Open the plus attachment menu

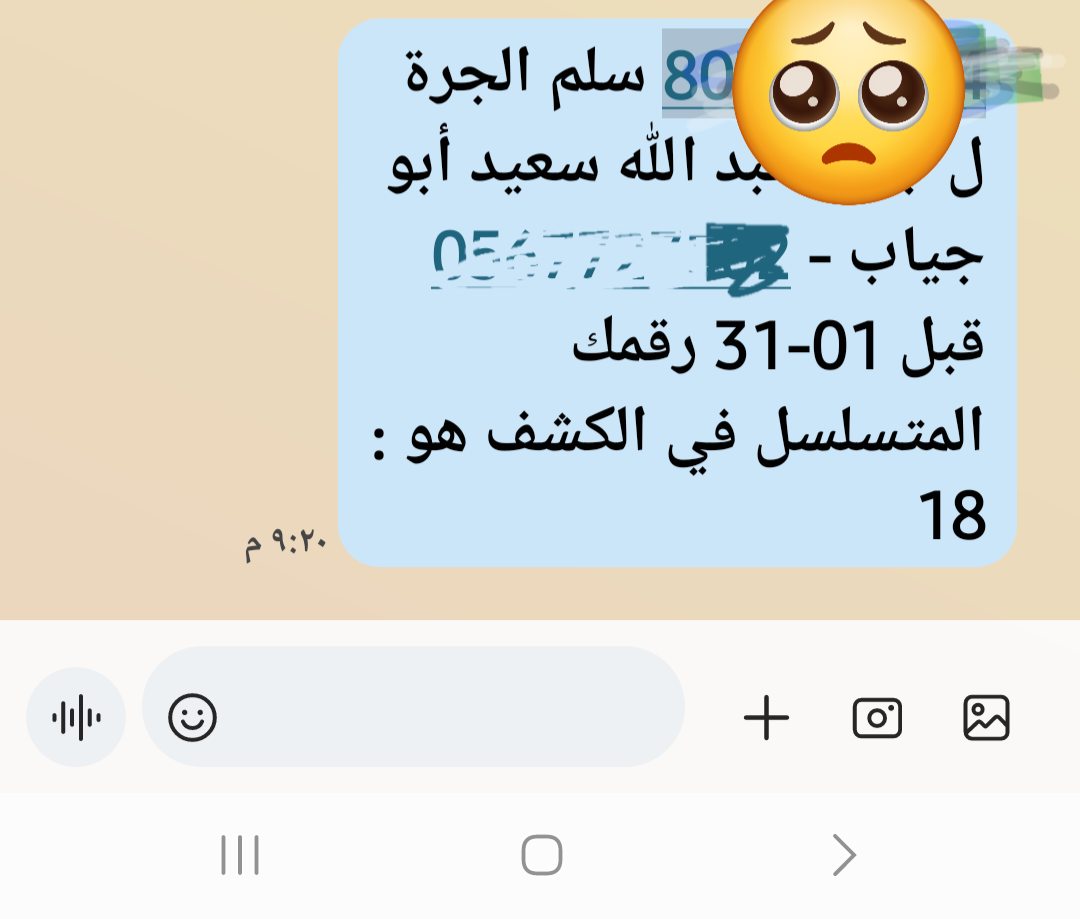767,718
